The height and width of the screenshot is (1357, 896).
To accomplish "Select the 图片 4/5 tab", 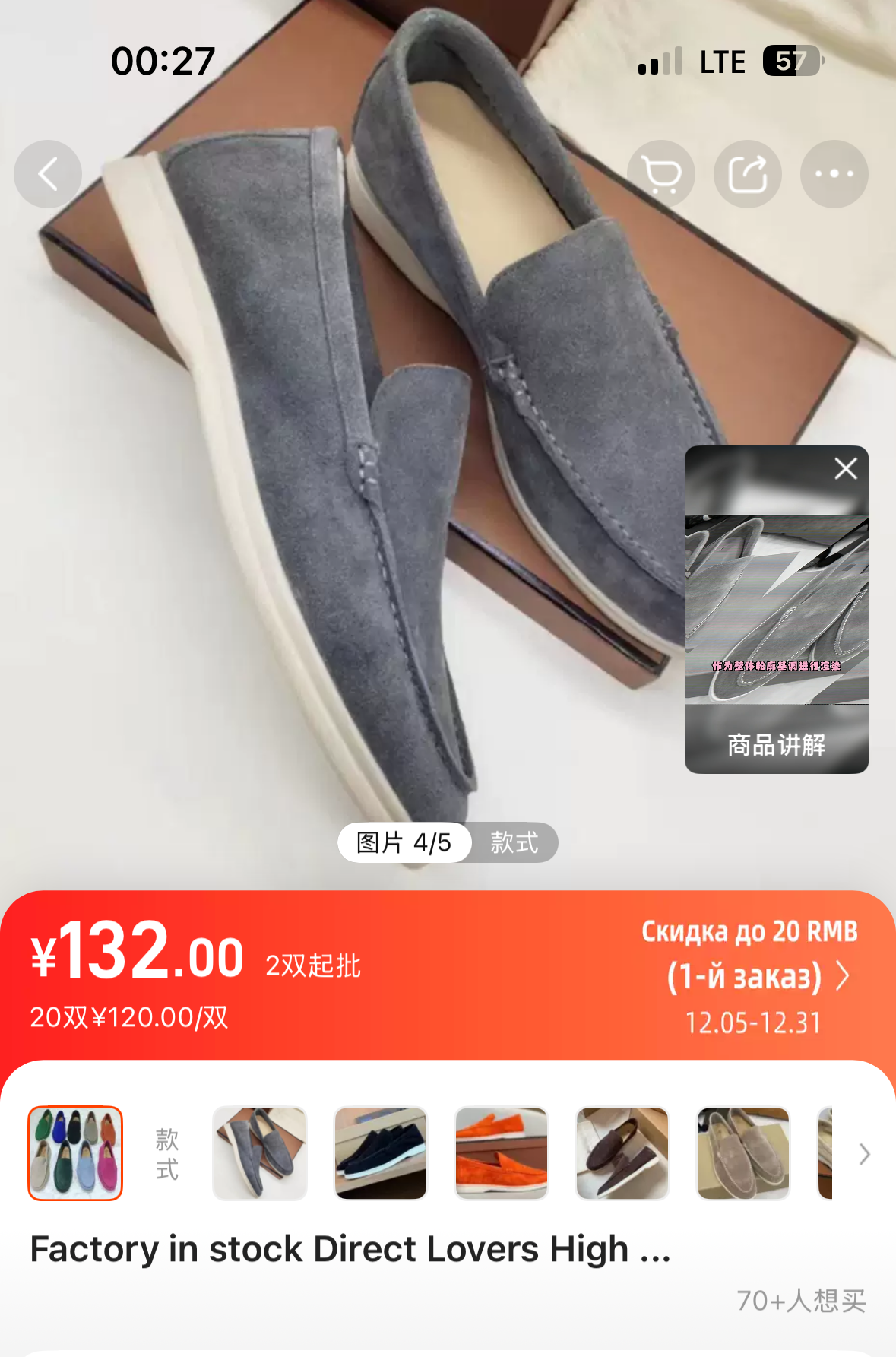I will coord(404,842).
